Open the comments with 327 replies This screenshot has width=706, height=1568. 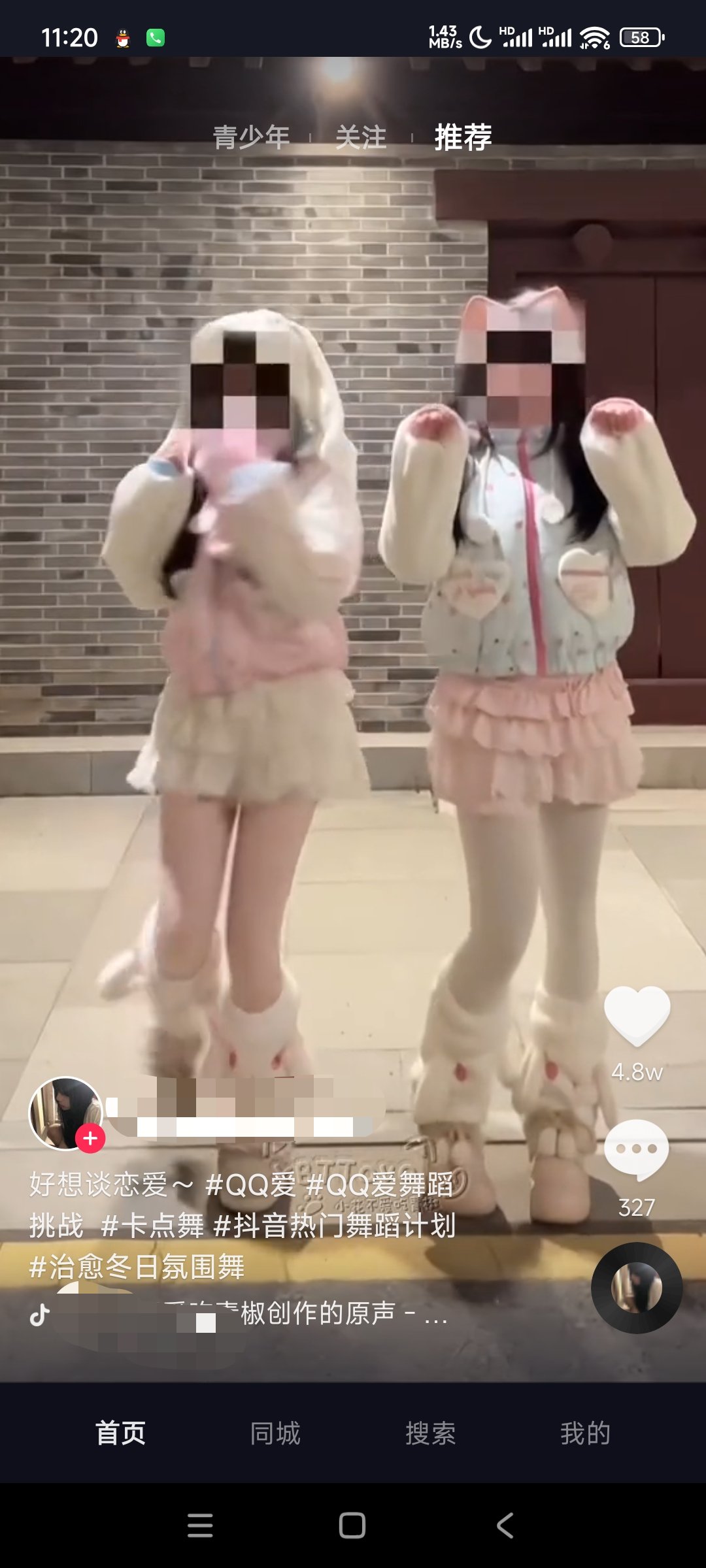tap(636, 1150)
